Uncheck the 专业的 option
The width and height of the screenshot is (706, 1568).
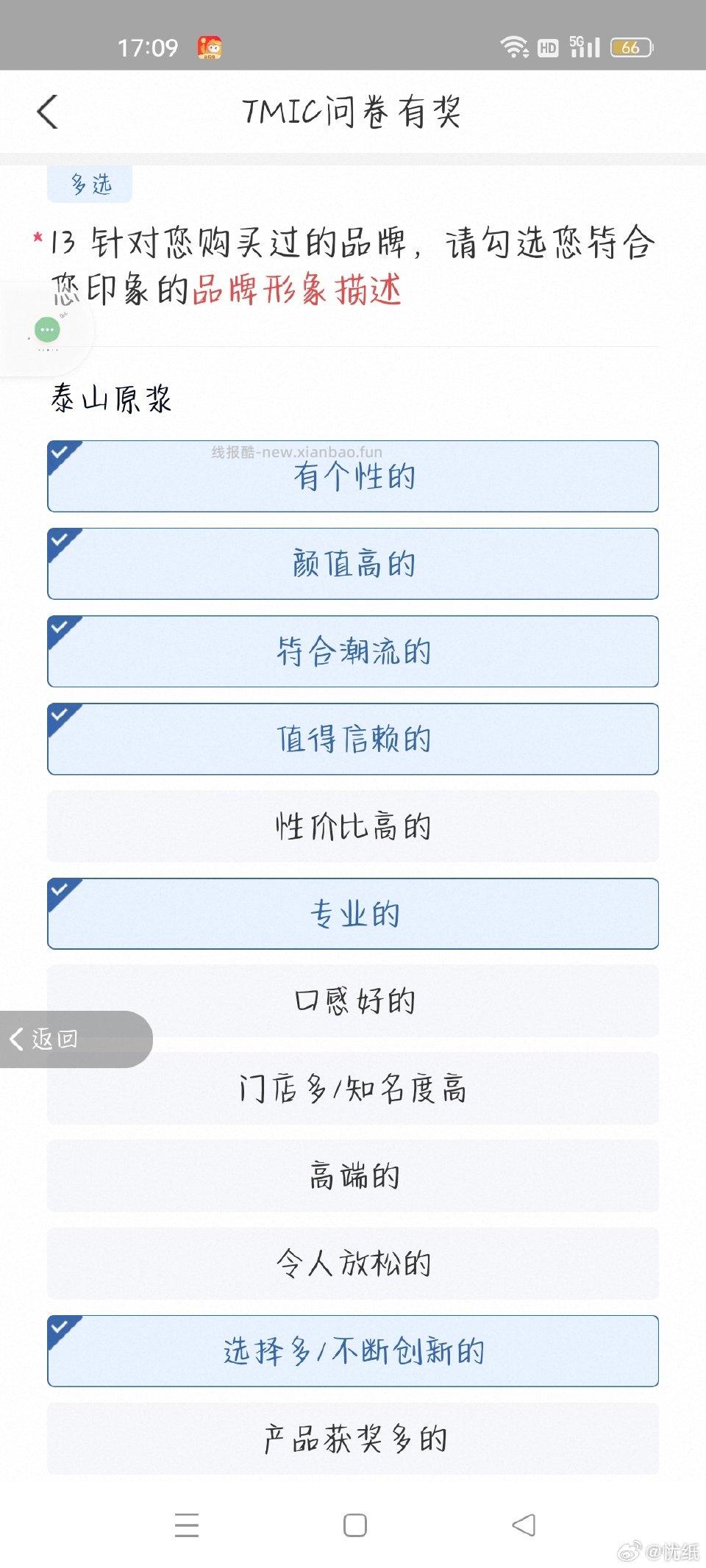(353, 914)
